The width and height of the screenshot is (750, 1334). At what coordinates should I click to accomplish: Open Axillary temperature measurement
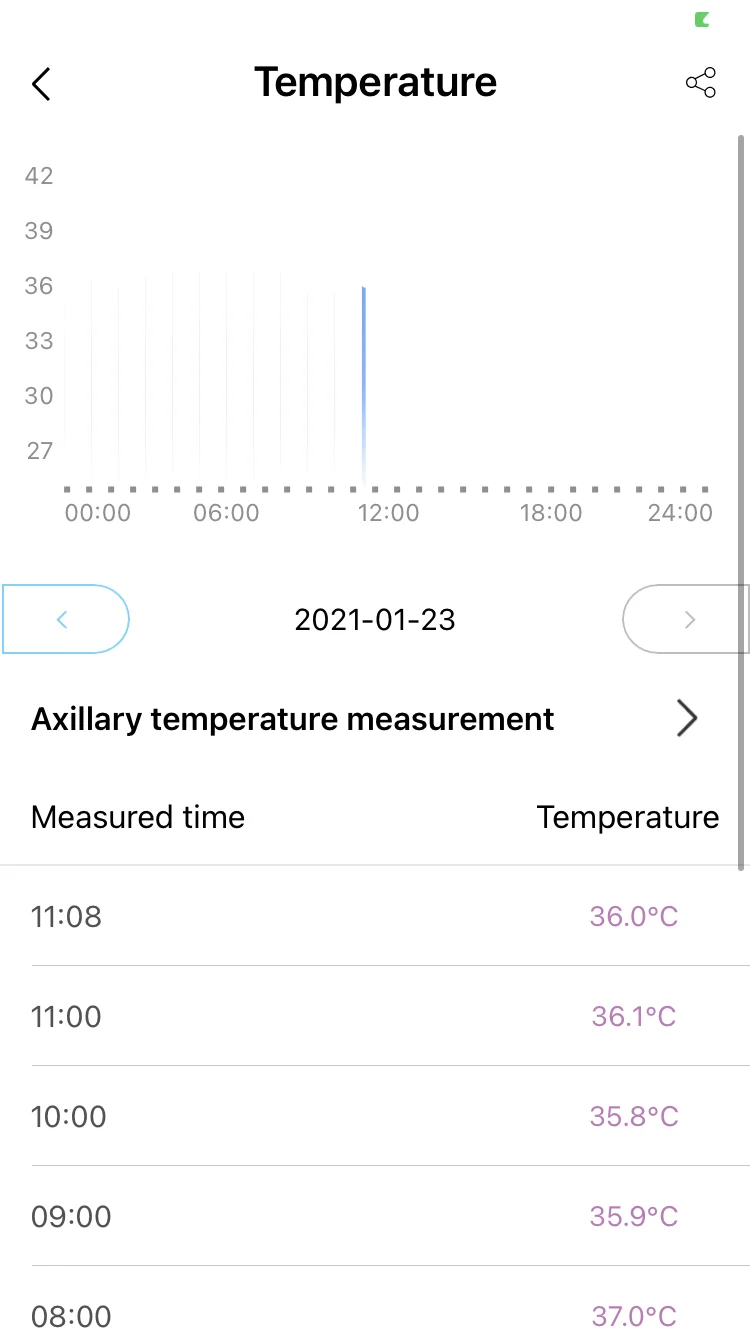pyautogui.click(x=686, y=719)
